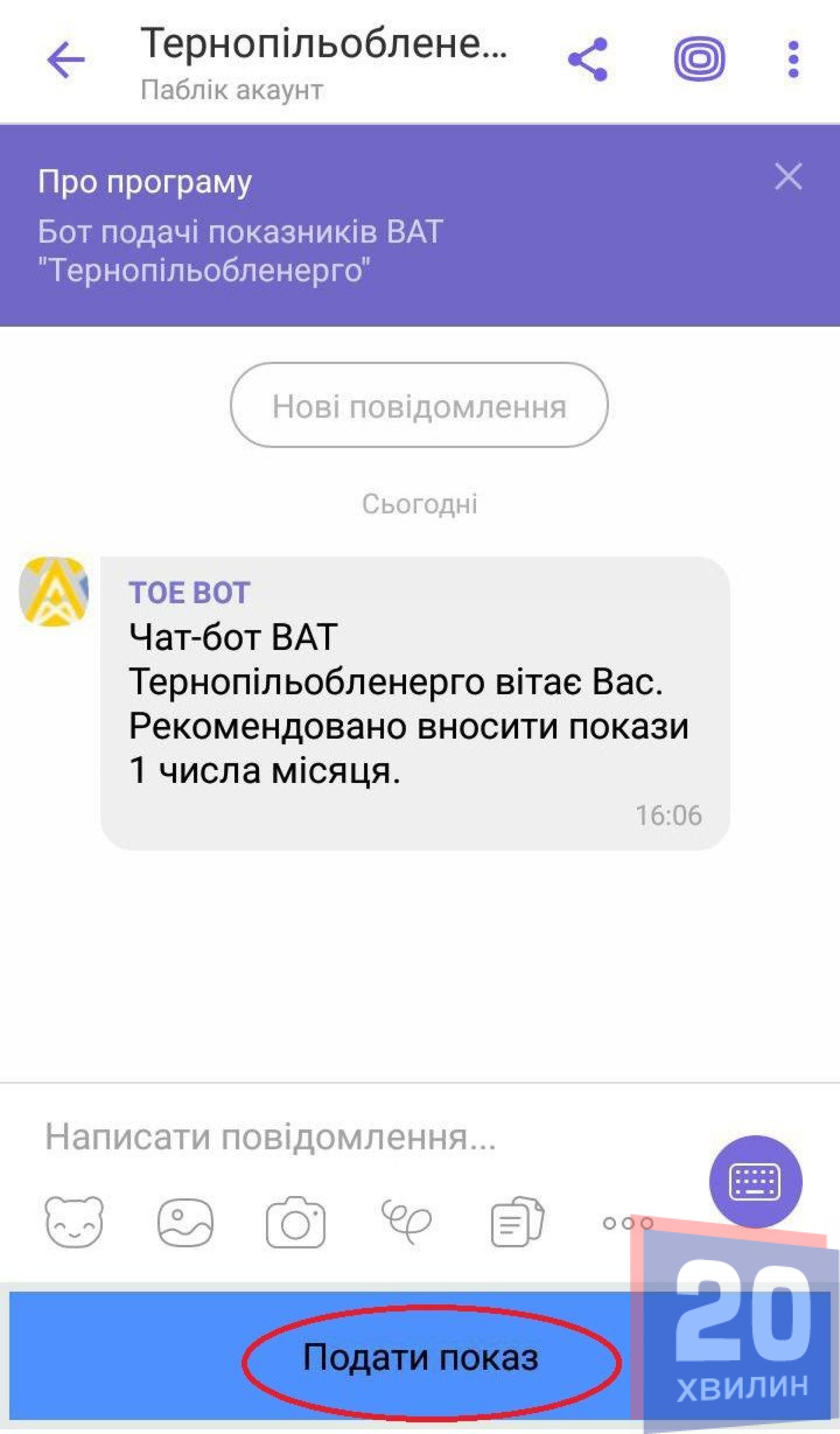This screenshot has width=840, height=1434.
Task: Dismiss the Про програму banner
Action: (x=788, y=176)
